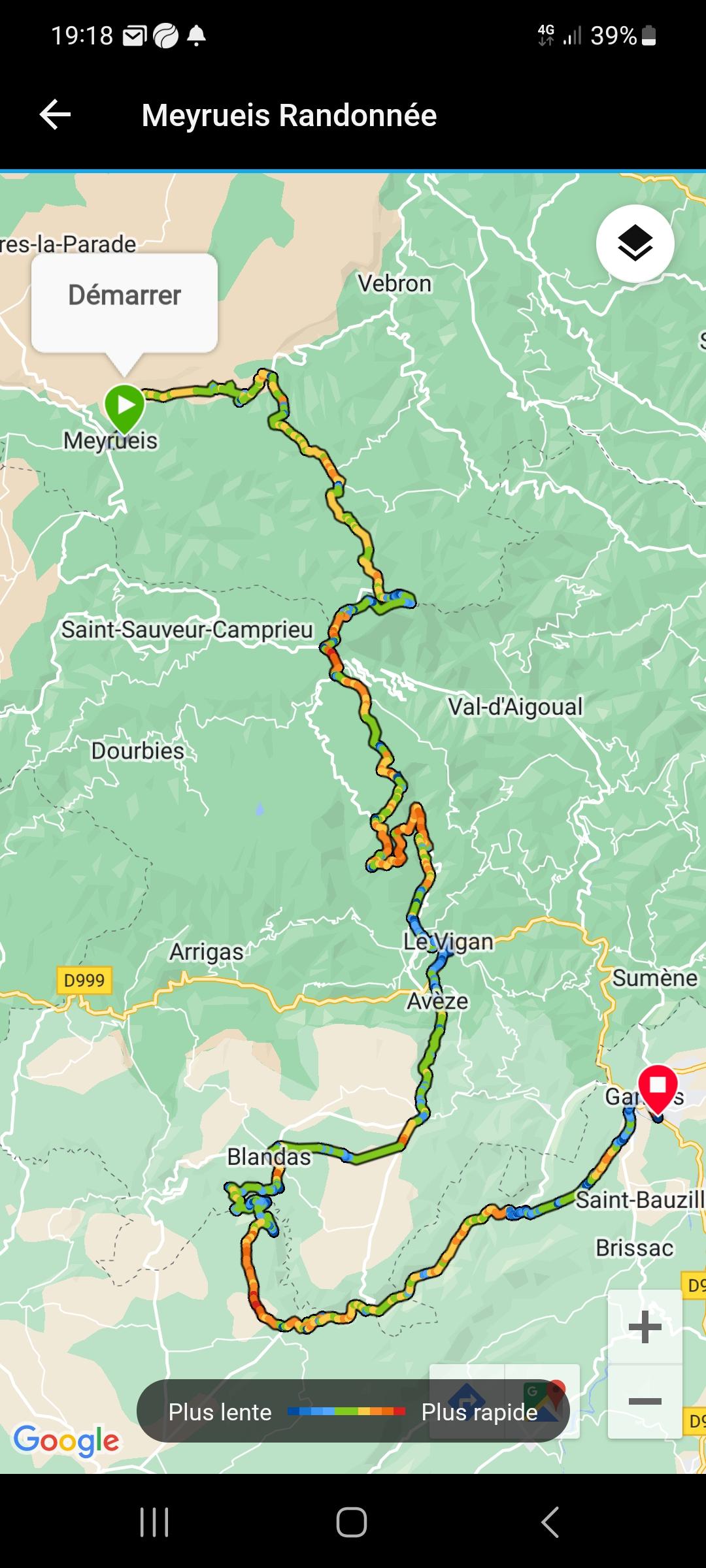Tap the Démarrer info bubble

[x=124, y=302]
